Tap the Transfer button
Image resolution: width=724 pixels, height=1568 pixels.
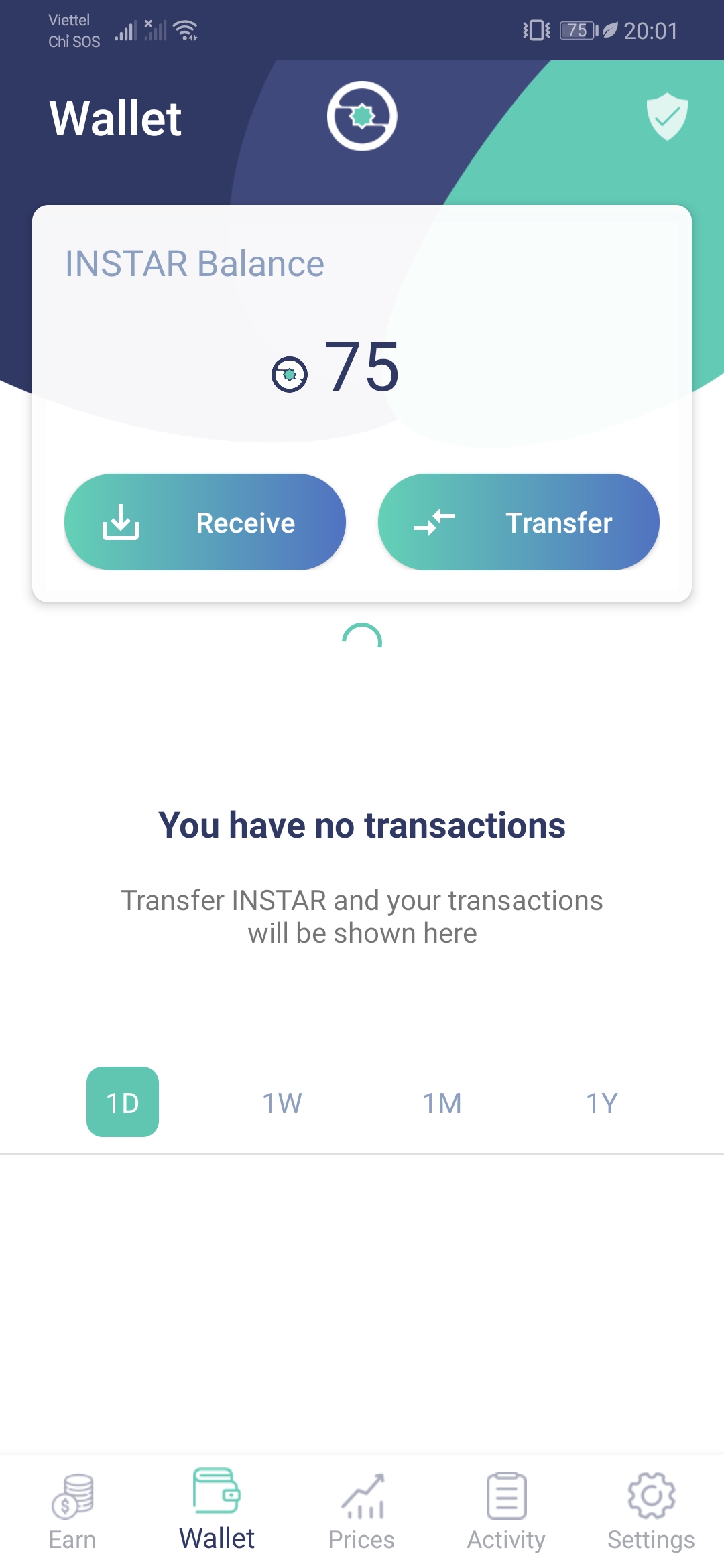(x=518, y=522)
